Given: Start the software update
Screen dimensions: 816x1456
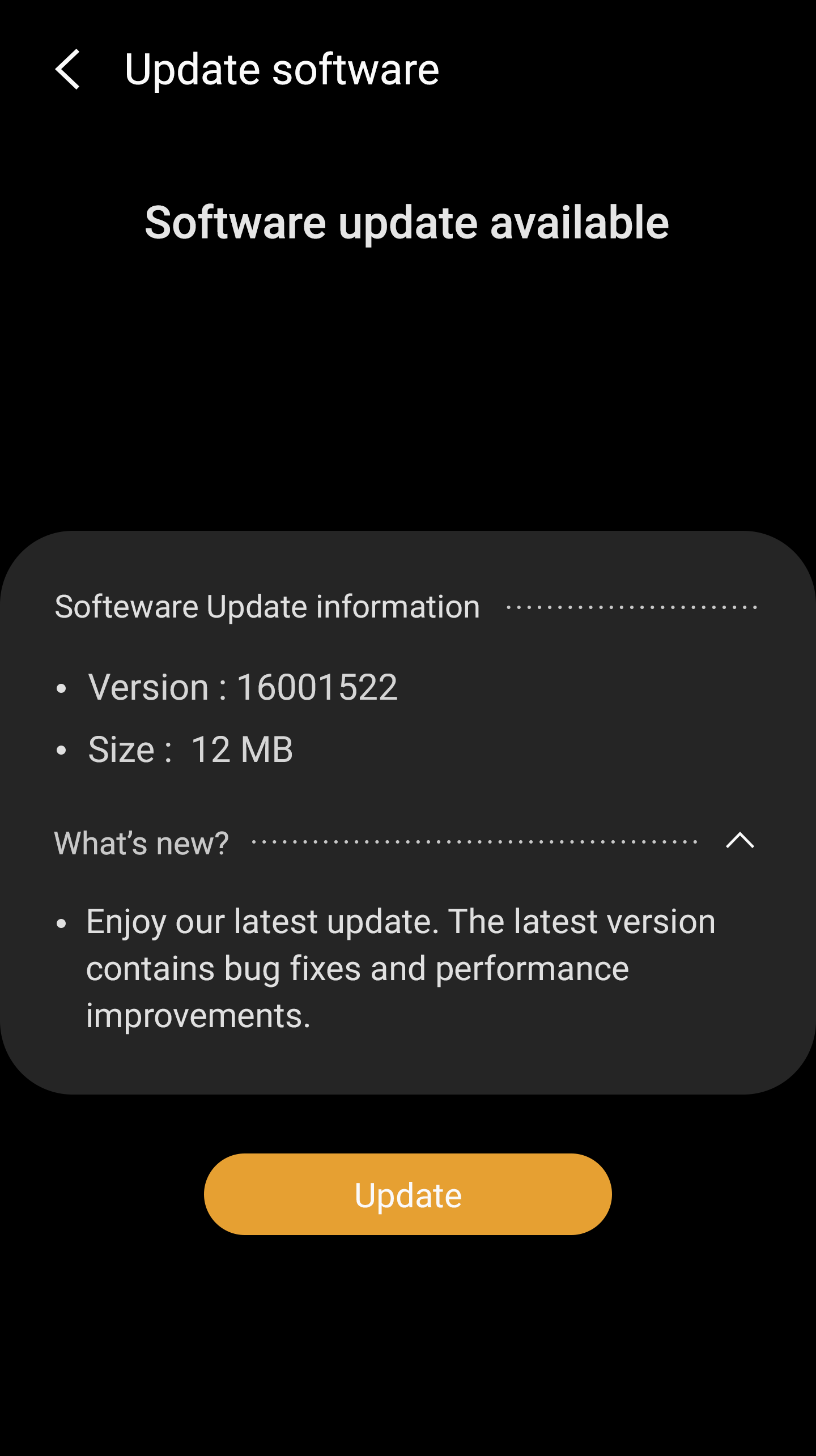Looking at the screenshot, I should click(x=408, y=1194).
